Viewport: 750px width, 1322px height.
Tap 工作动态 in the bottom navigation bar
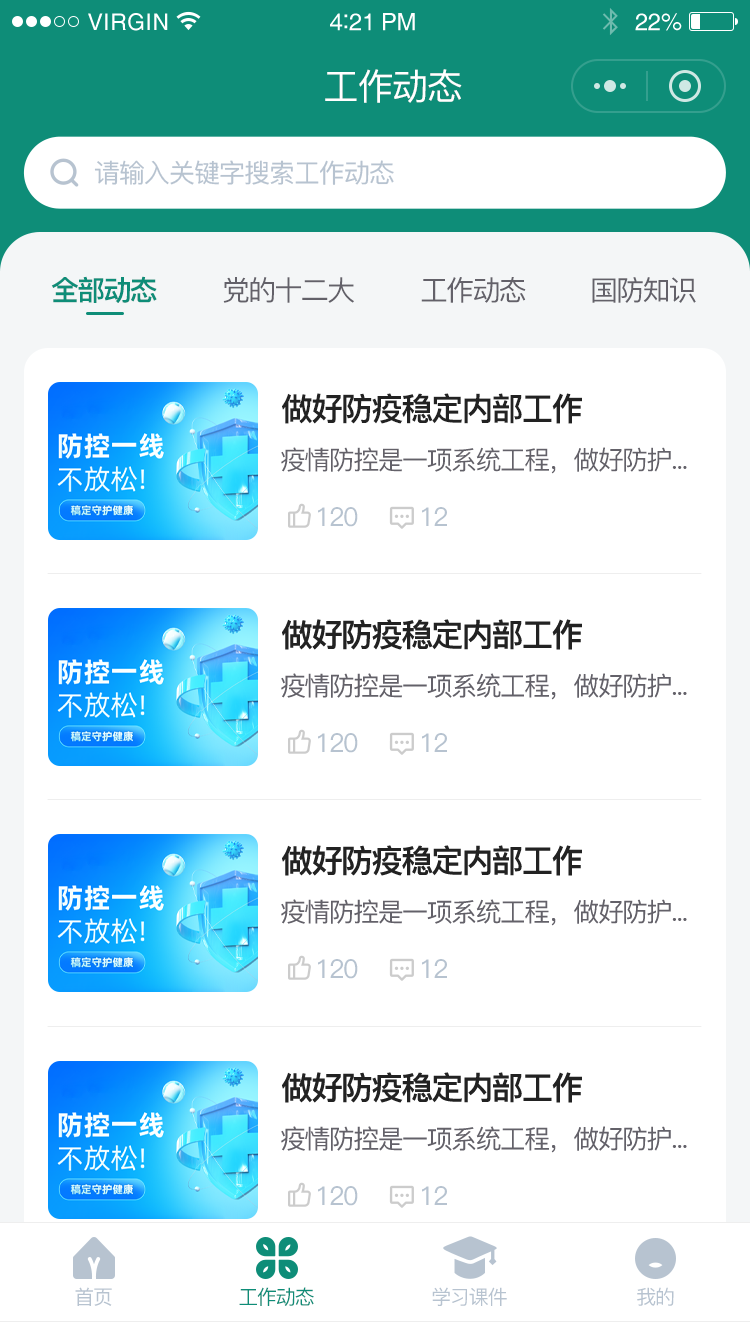(277, 1271)
